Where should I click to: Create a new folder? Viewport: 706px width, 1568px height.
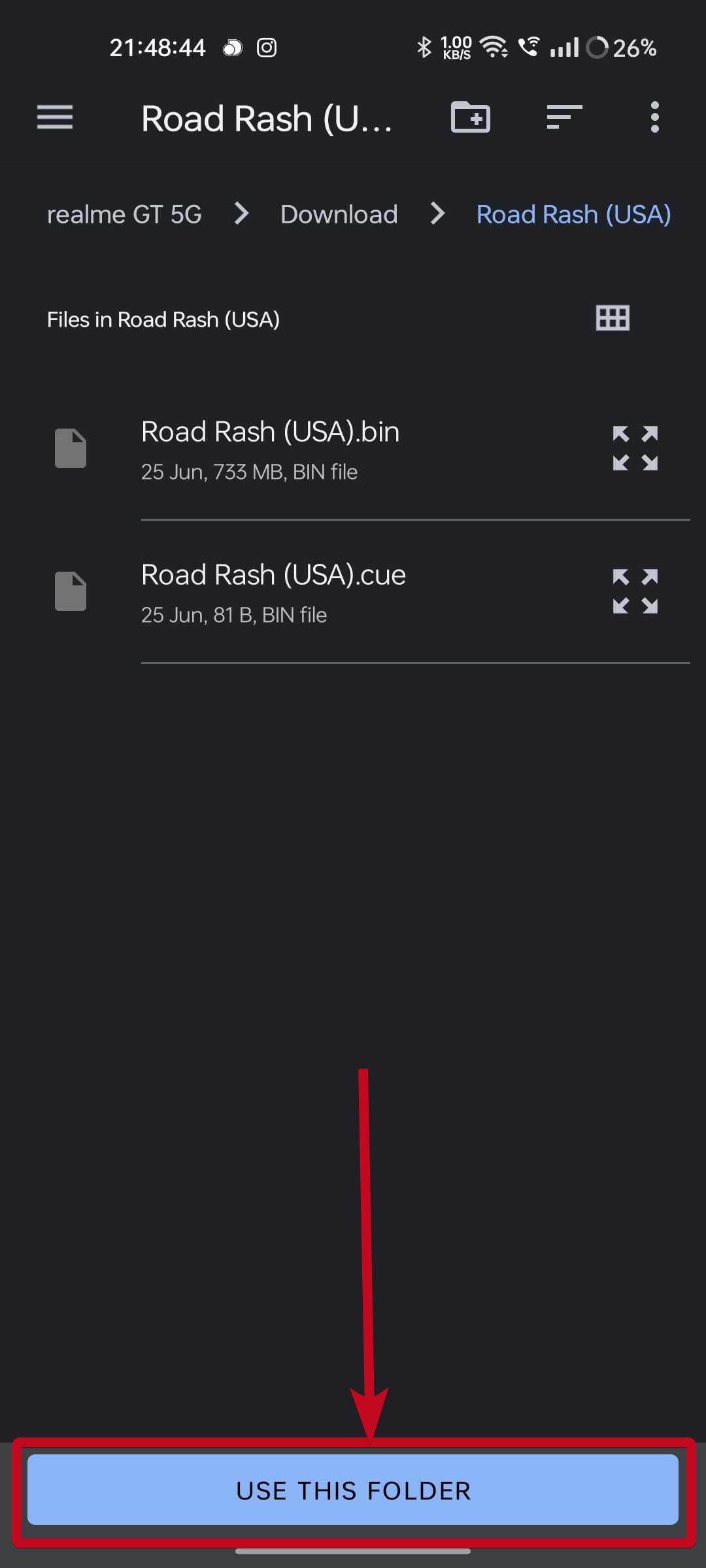click(x=471, y=118)
